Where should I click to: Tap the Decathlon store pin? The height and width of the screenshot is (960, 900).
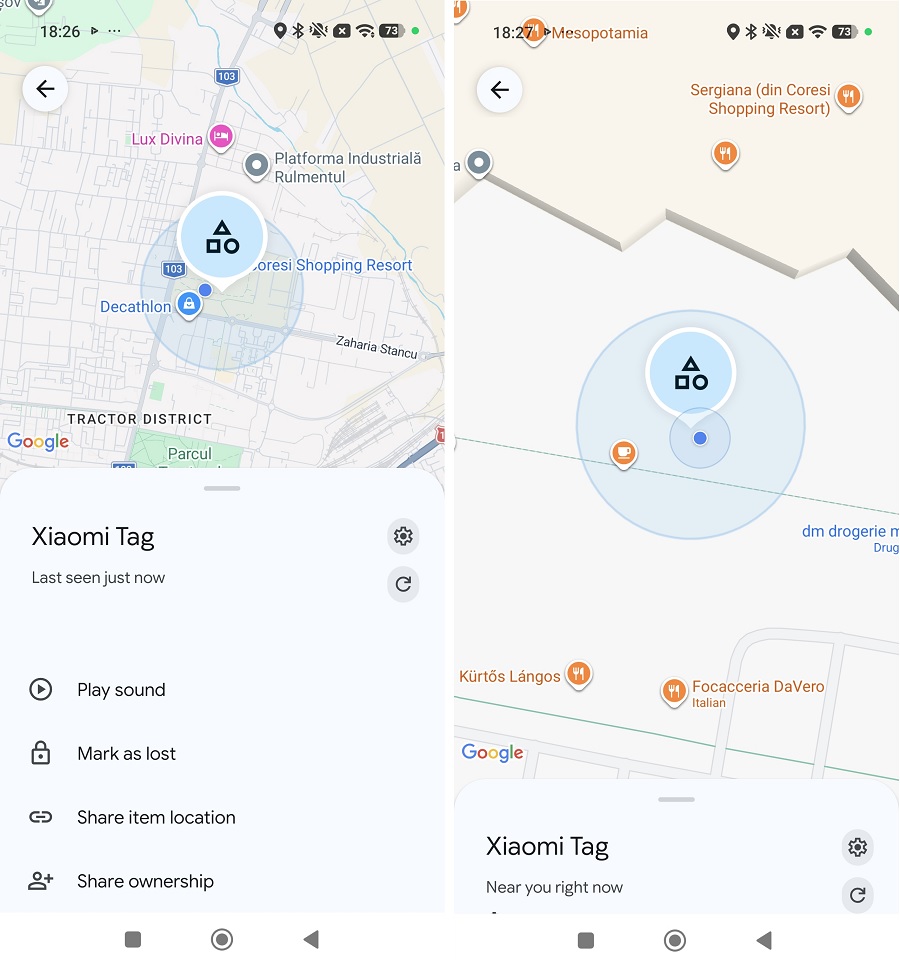(x=189, y=304)
